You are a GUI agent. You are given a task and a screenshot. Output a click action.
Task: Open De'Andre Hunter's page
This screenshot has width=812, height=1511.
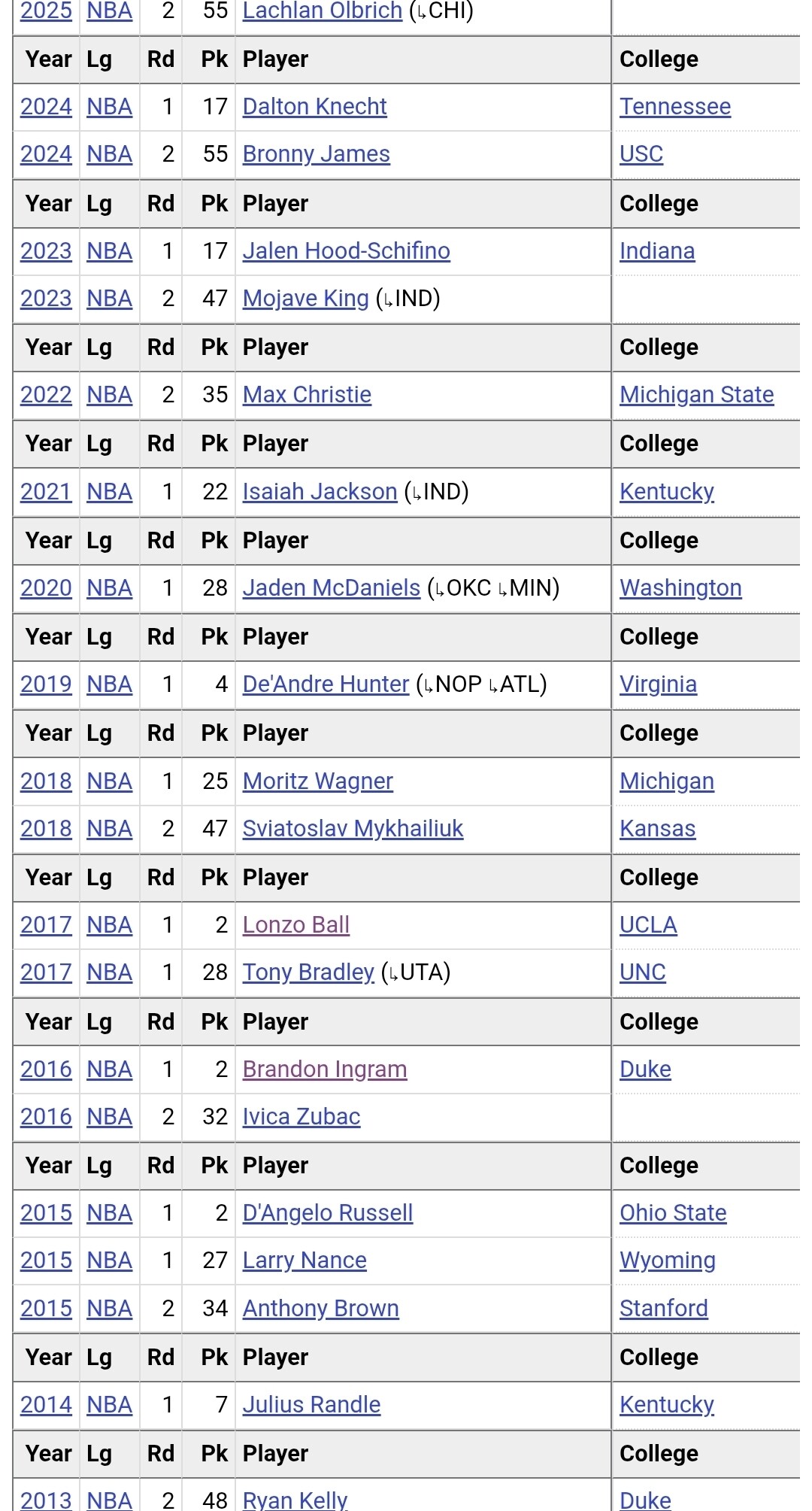point(326,684)
